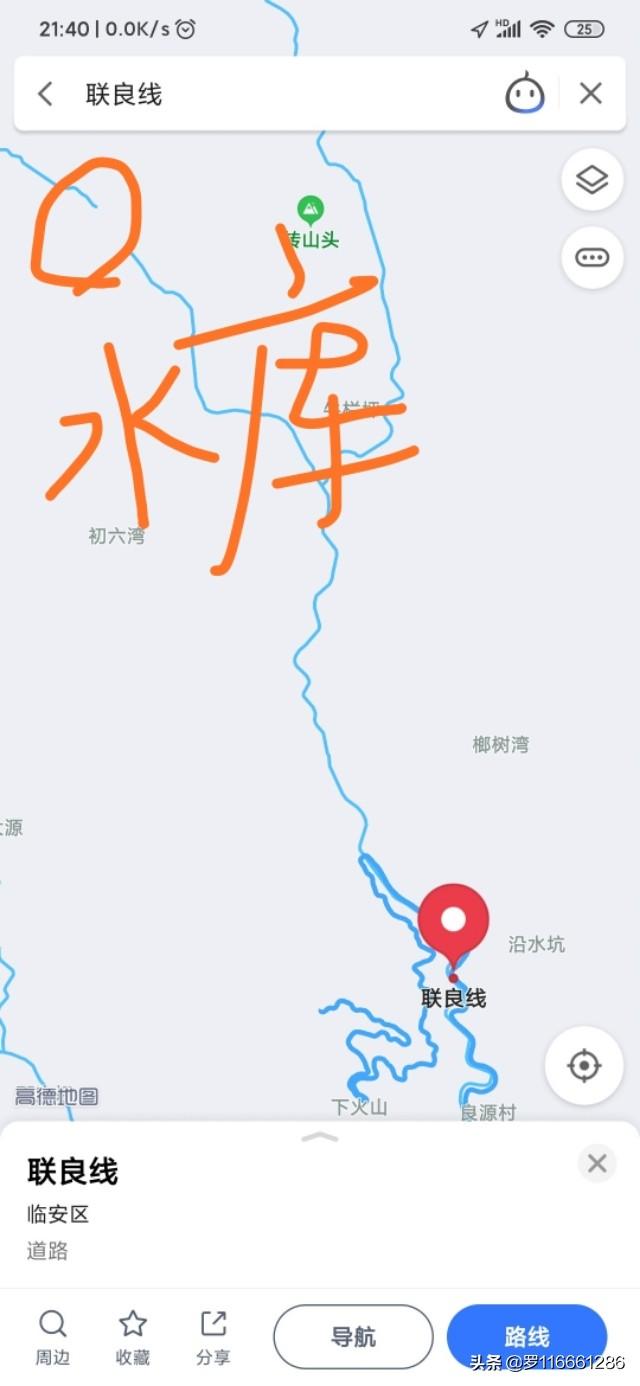Expand the place details panel handle
640x1386 pixels.
pyautogui.click(x=320, y=1138)
